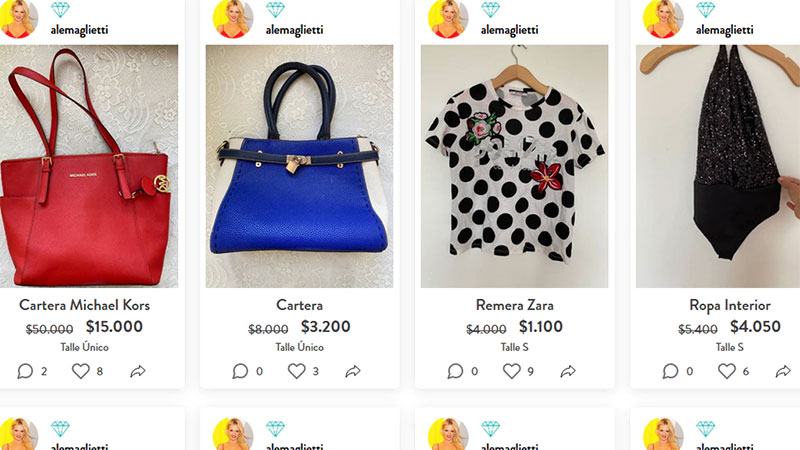
Task: Like the Cartera Michael Kors item
Action: (x=81, y=371)
